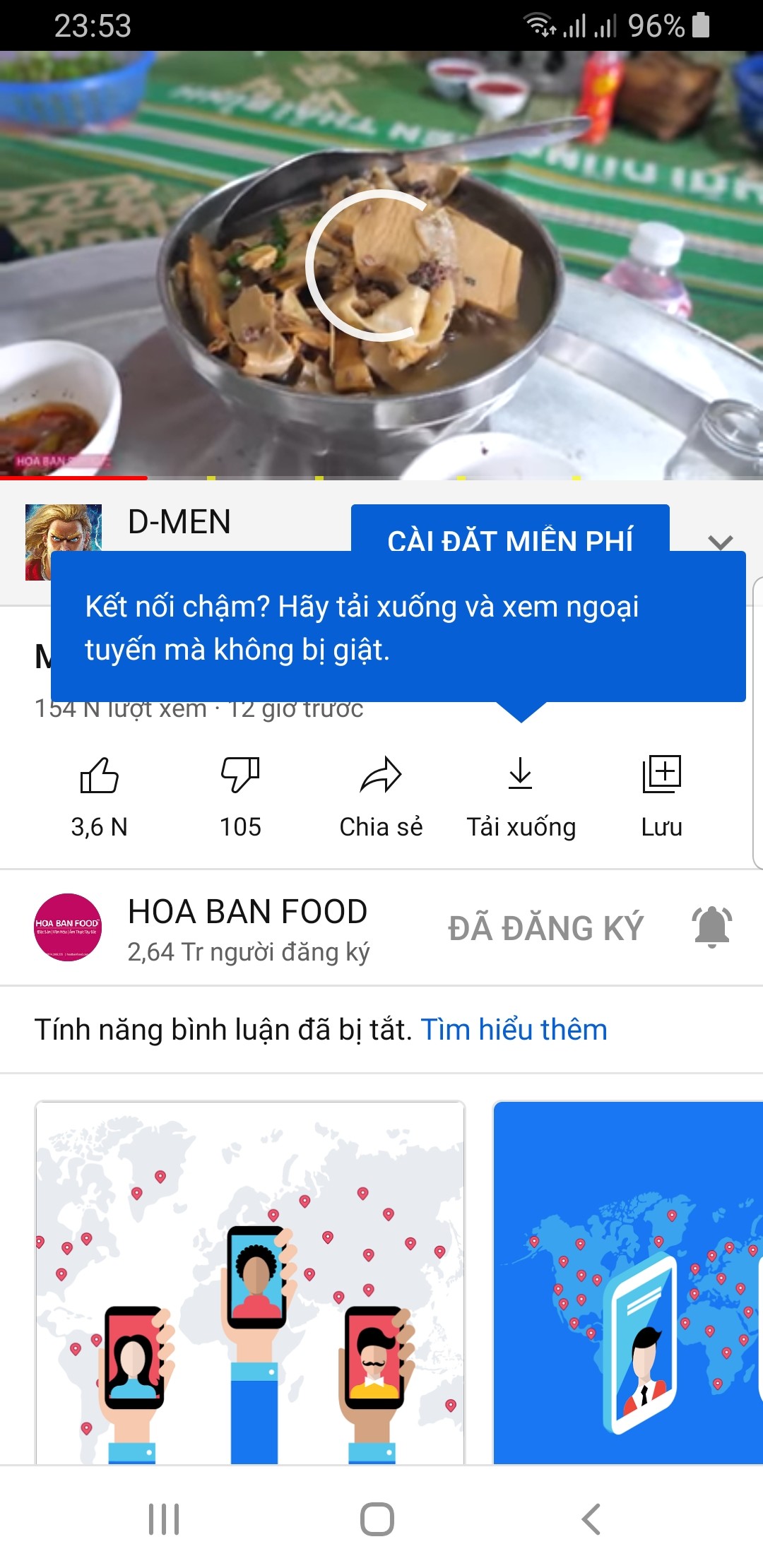Unsubscribe via ĐÃ ĐĂNG KÝ button
This screenshot has width=763, height=1568.
pyautogui.click(x=545, y=928)
